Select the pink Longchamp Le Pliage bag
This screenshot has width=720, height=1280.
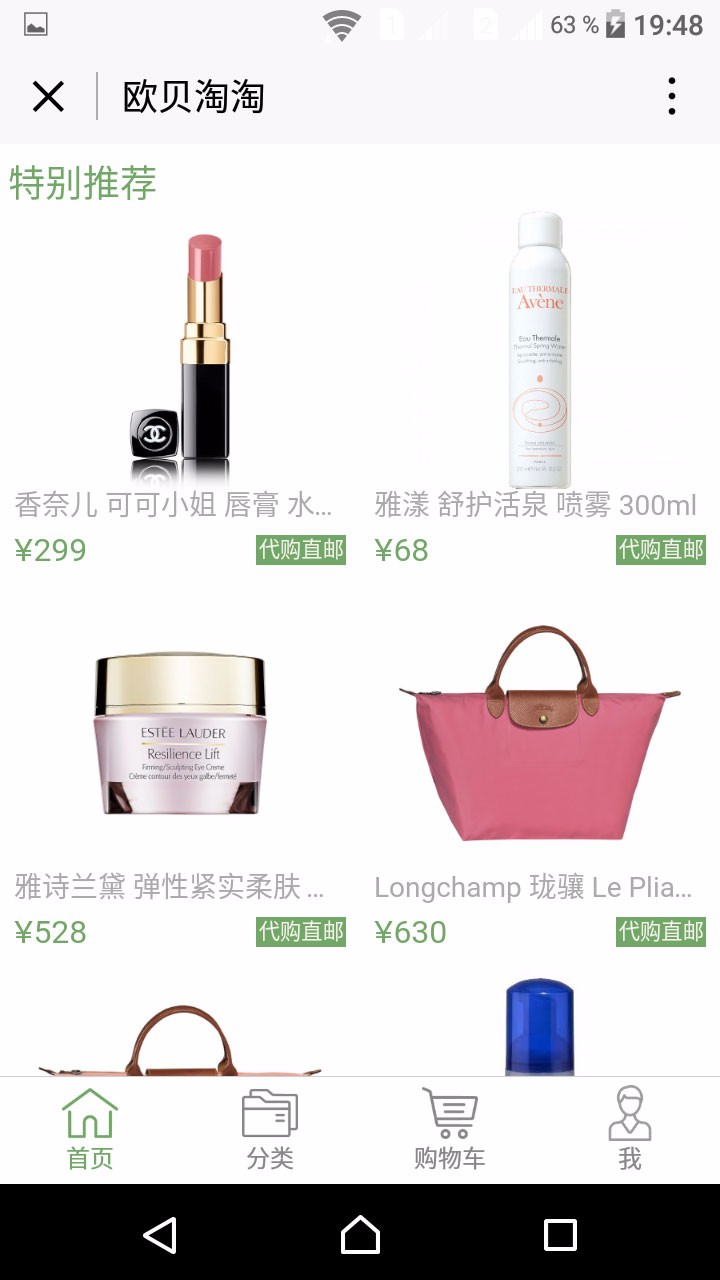coord(540,735)
